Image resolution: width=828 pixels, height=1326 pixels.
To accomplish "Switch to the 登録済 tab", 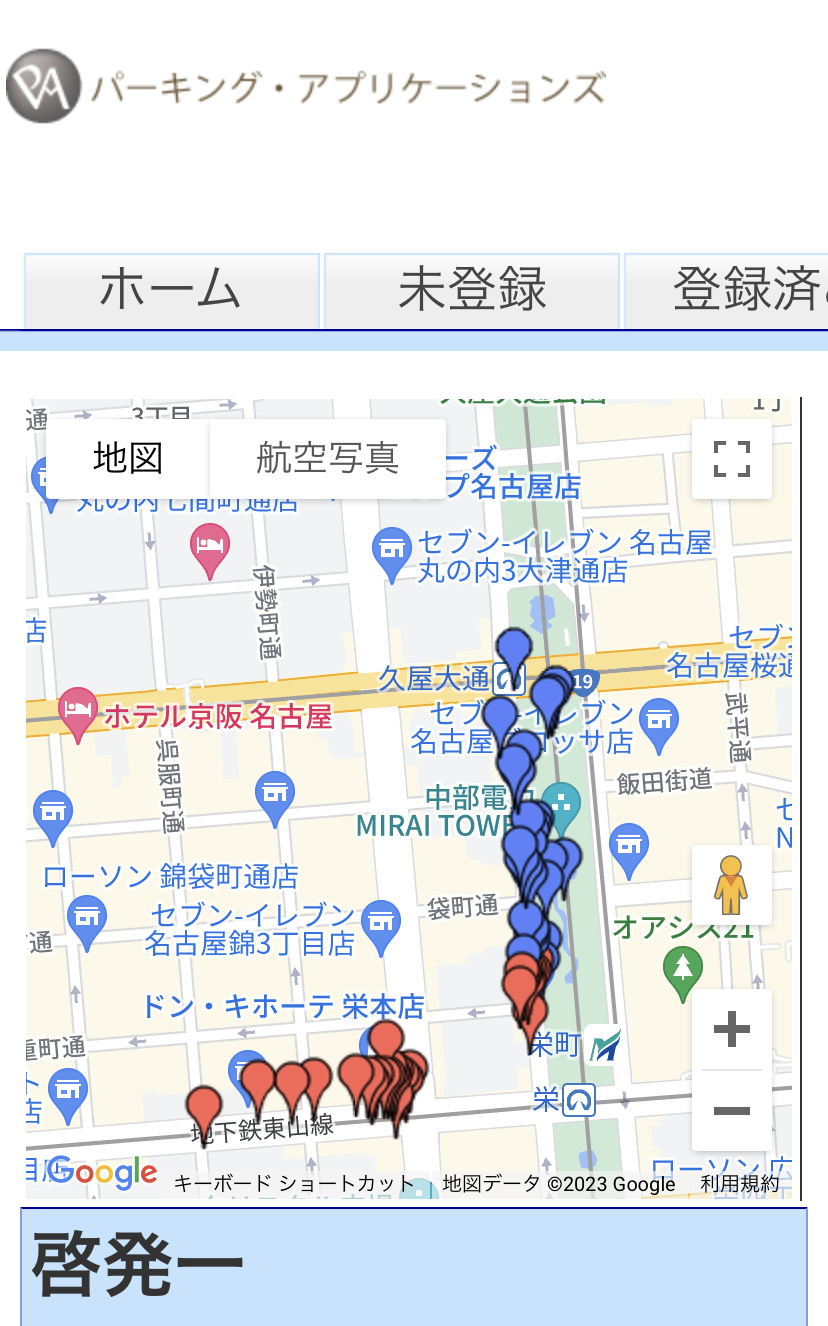I will pos(726,291).
